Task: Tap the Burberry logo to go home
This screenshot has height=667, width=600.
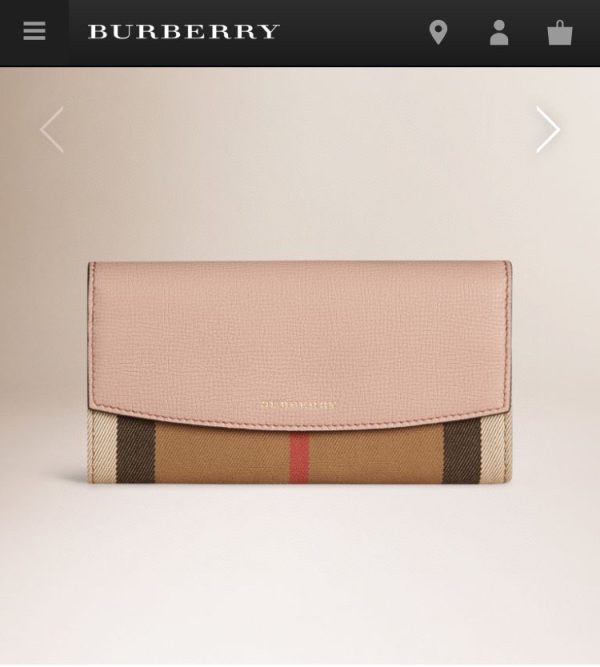Action: coord(183,32)
